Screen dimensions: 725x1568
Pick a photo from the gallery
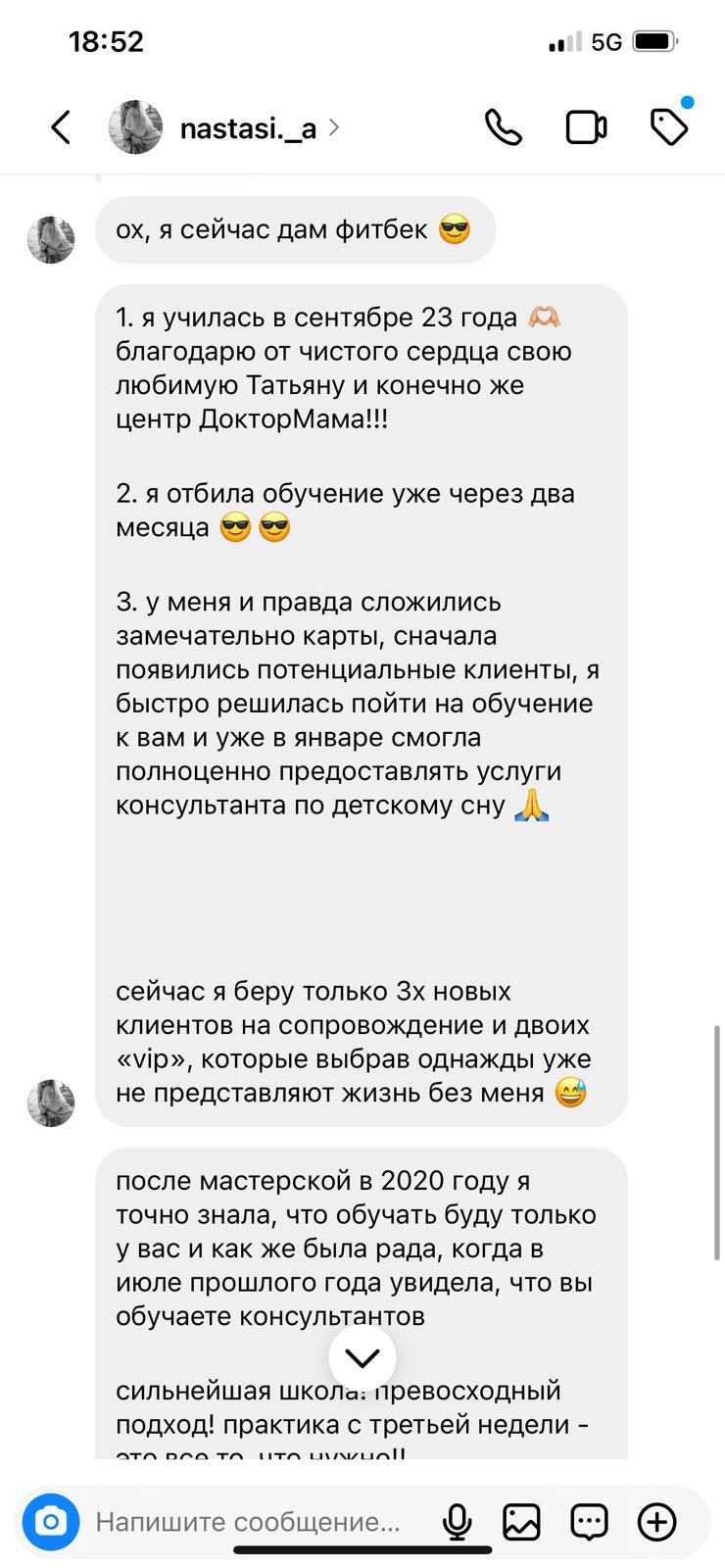[522, 1522]
